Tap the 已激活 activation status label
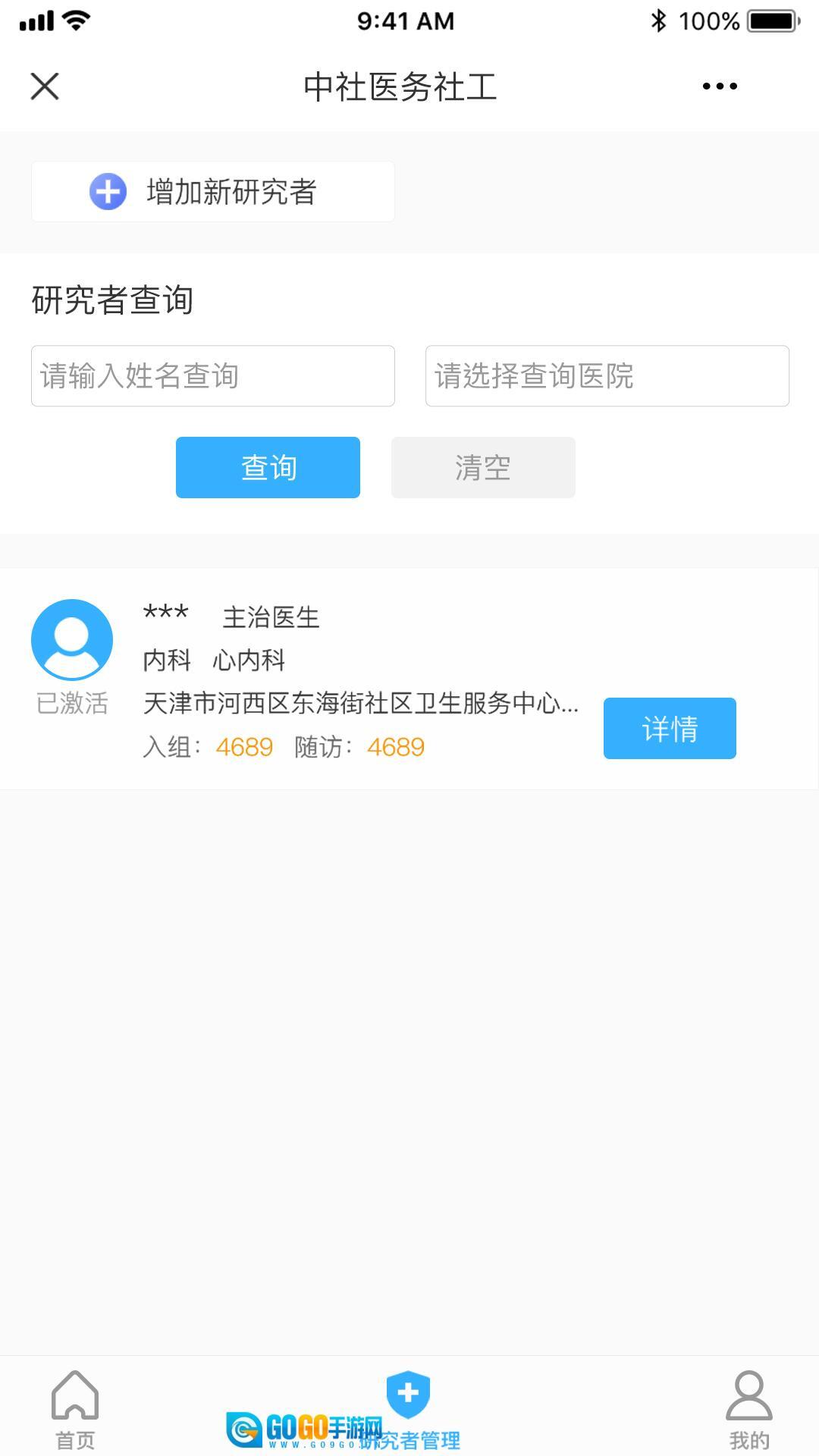The image size is (819, 1456). [x=72, y=704]
